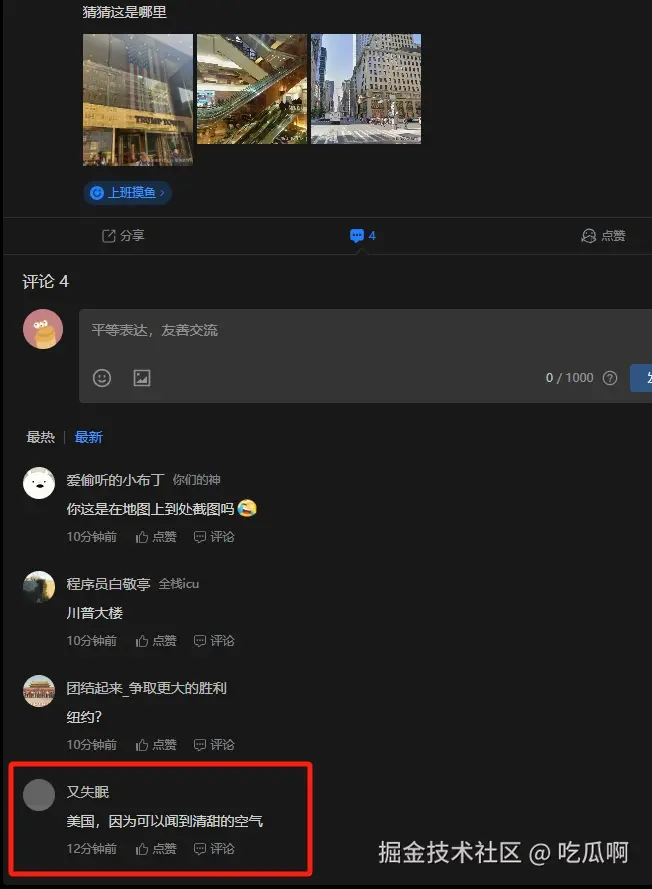Open the emoji picker in comment box
The height and width of the screenshot is (889, 652).
pos(102,378)
